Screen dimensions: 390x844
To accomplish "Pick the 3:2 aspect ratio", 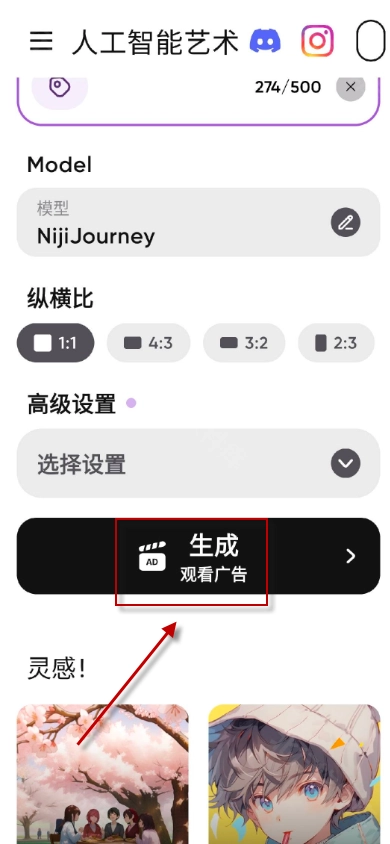I will click(244, 343).
